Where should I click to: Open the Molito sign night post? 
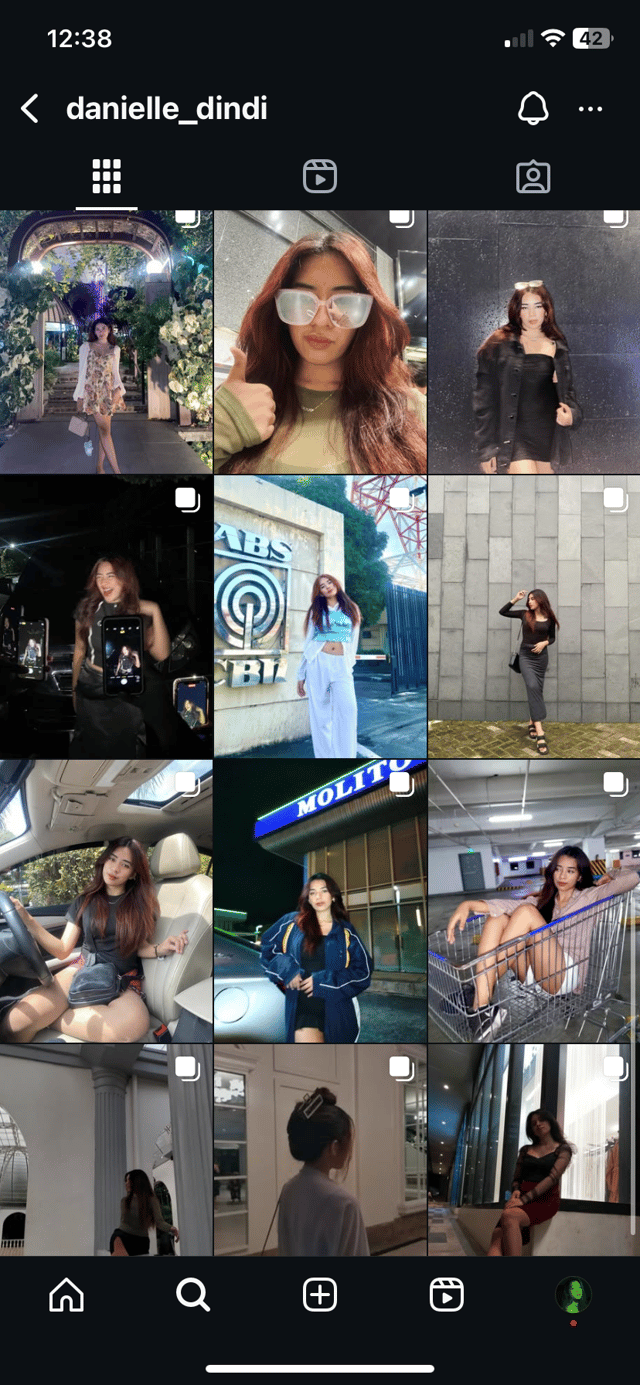(320, 901)
